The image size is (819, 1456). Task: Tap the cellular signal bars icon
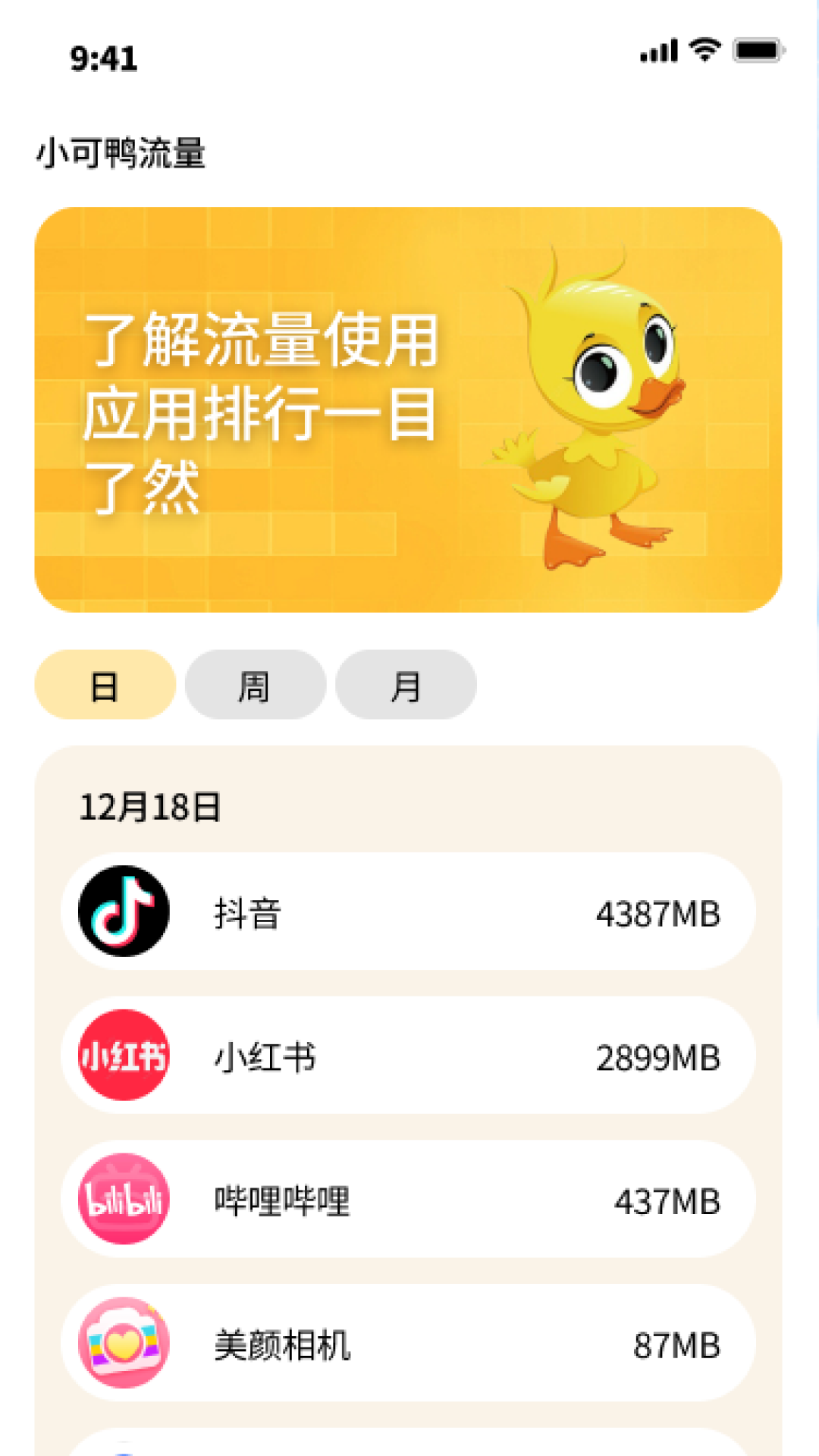657,49
